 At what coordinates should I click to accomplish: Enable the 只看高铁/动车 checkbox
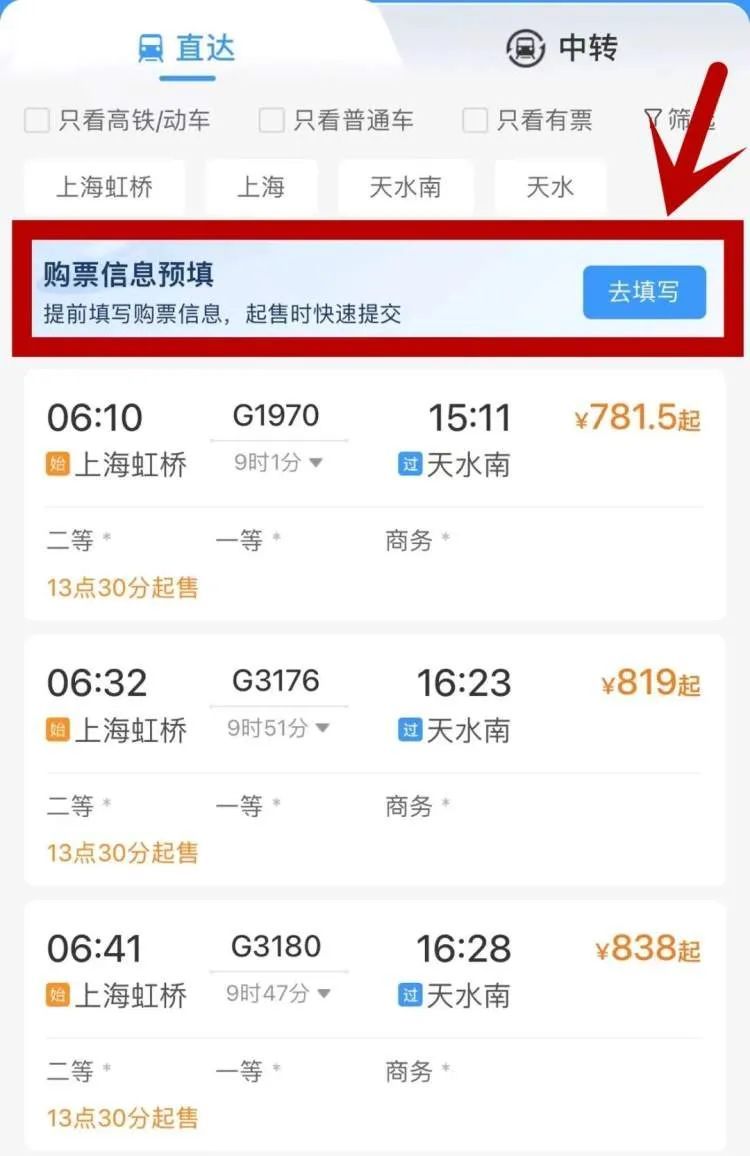pyautogui.click(x=37, y=120)
